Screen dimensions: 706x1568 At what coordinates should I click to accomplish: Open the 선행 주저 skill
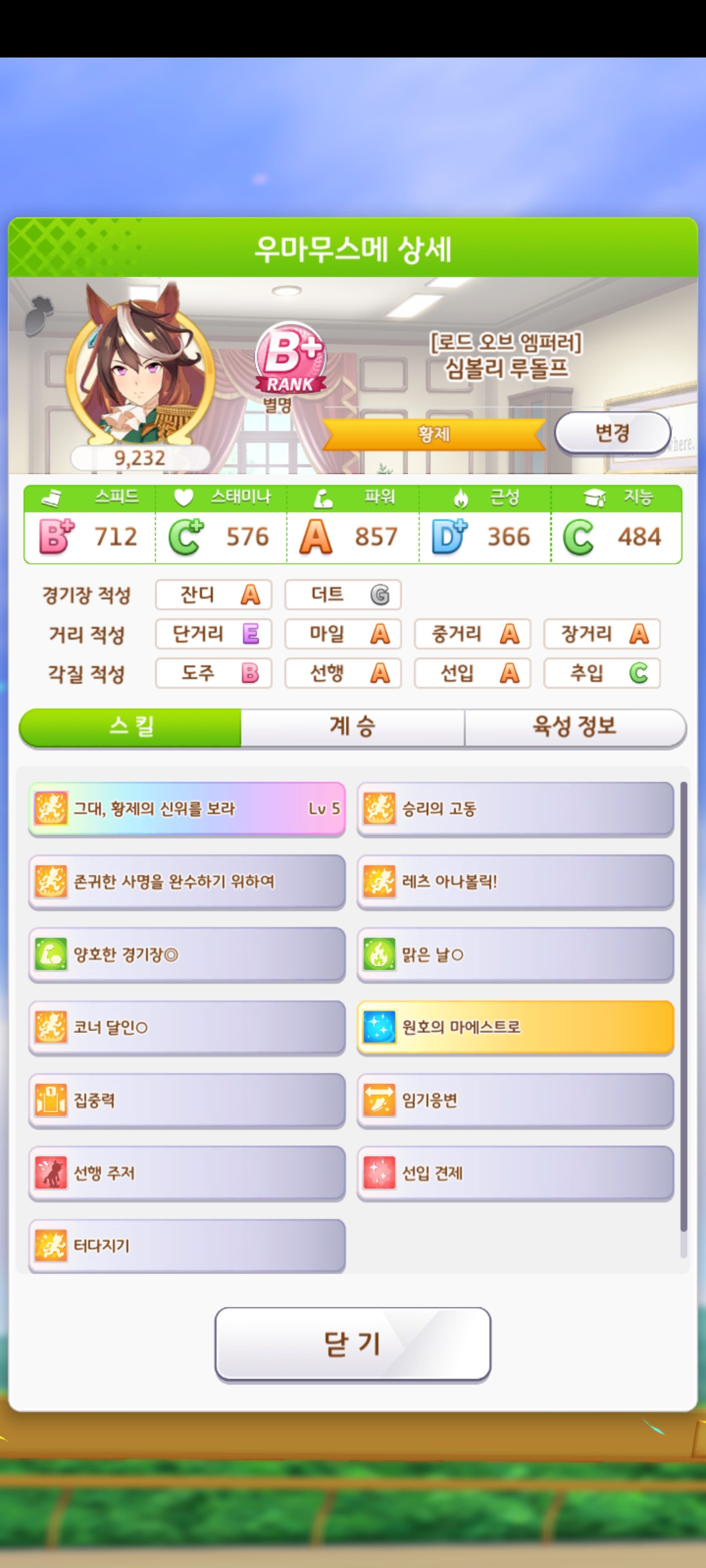pos(187,1173)
